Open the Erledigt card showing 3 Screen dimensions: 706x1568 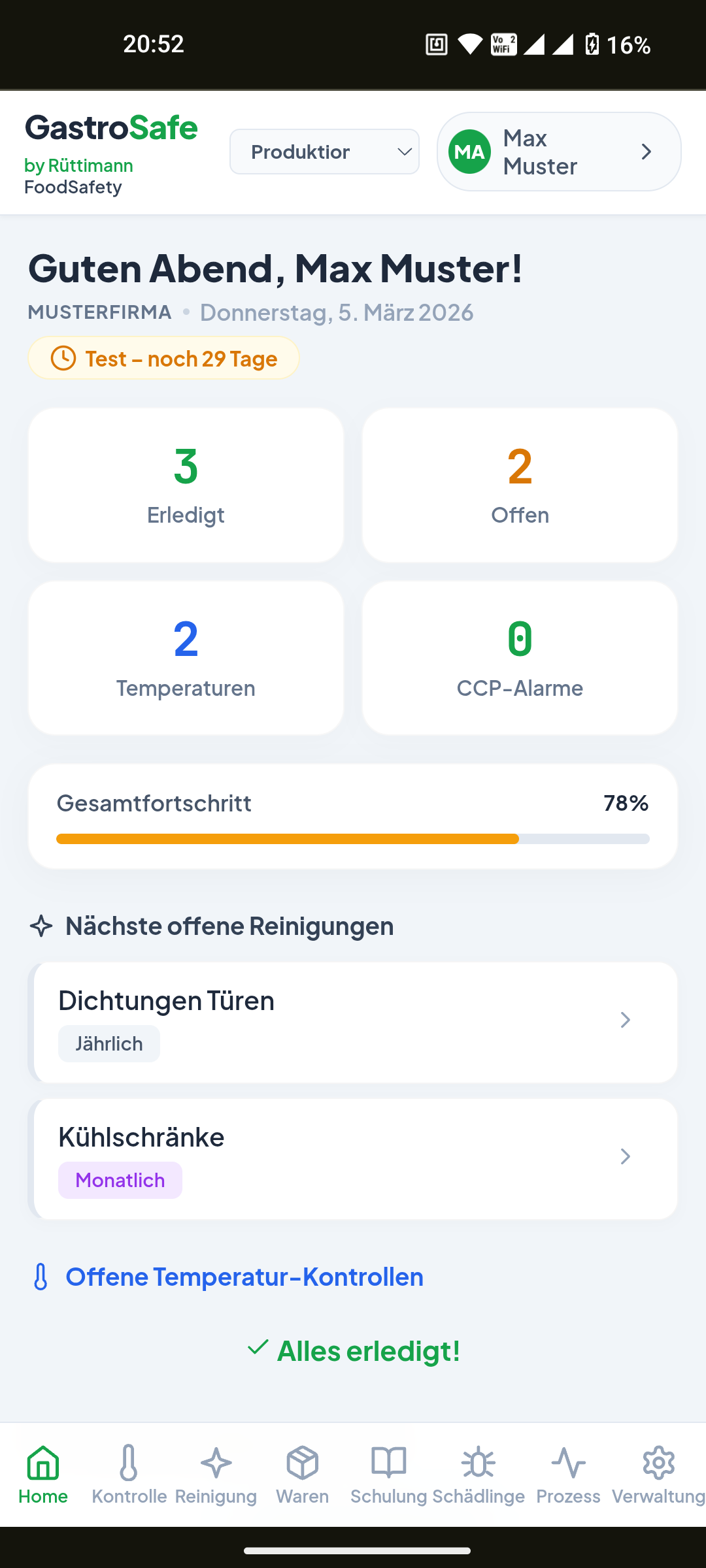pos(186,483)
